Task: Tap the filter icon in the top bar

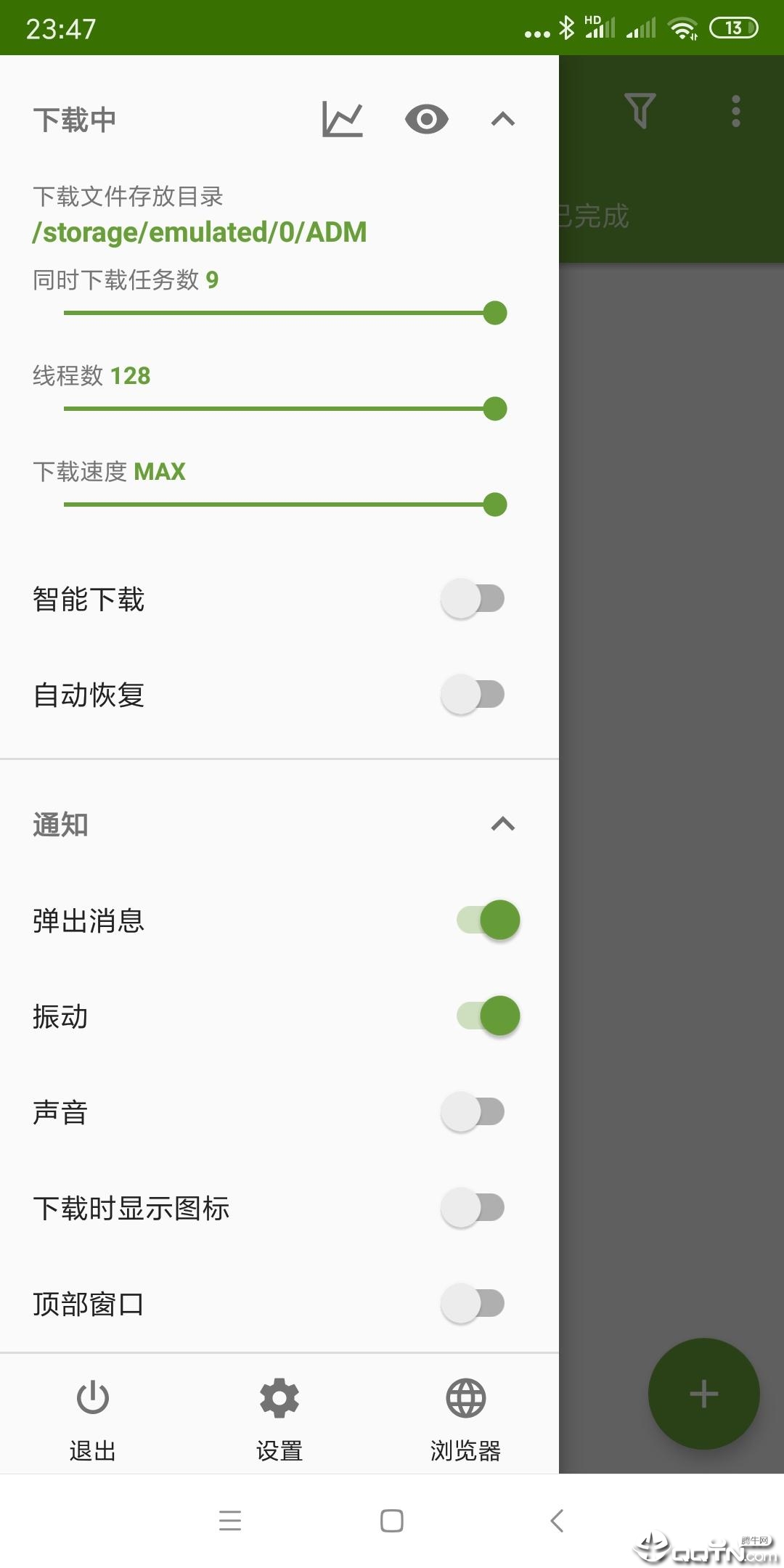Action: click(640, 109)
